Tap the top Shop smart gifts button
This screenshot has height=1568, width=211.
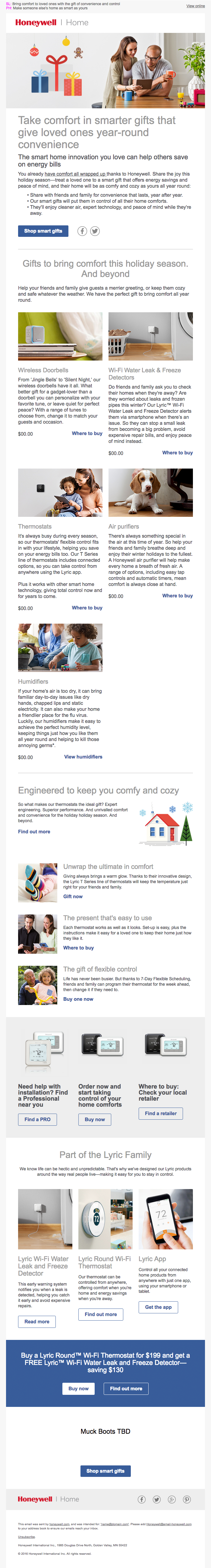tap(43, 231)
